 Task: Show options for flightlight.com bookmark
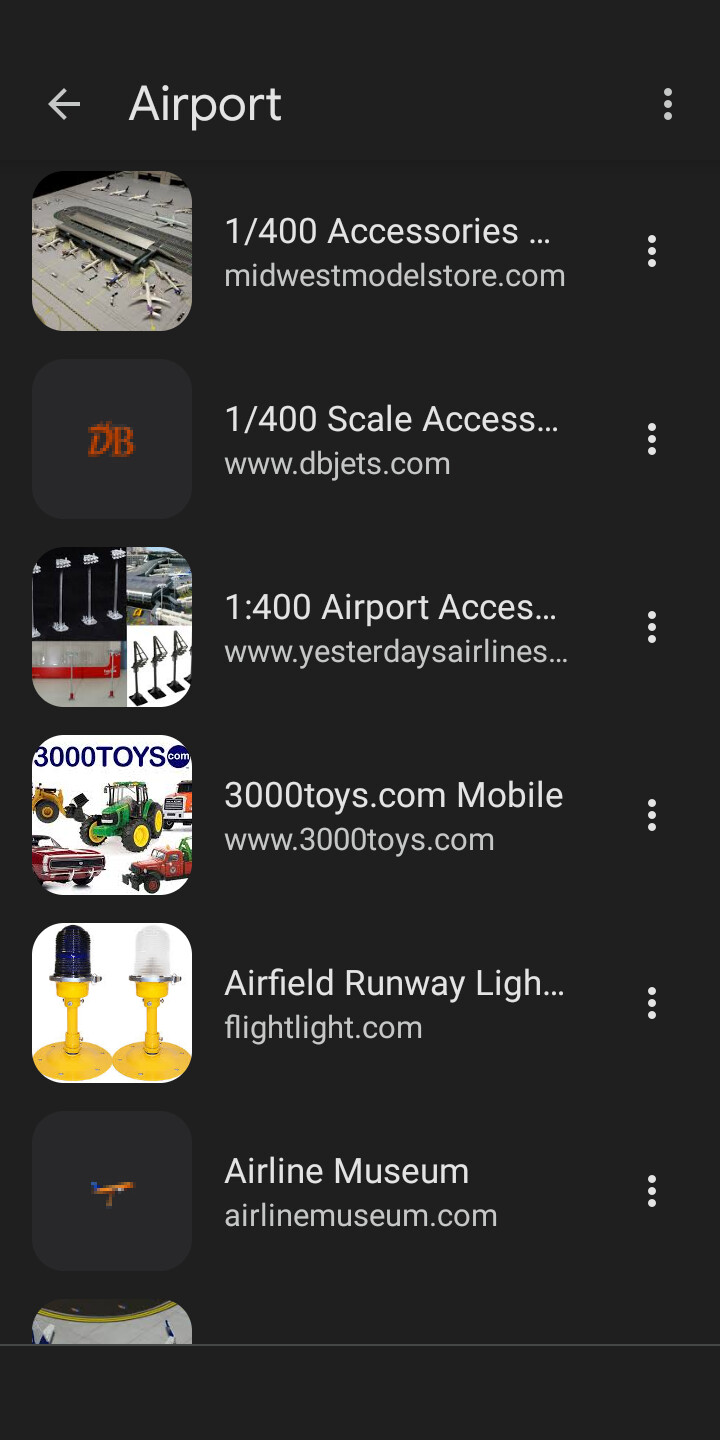click(652, 1003)
